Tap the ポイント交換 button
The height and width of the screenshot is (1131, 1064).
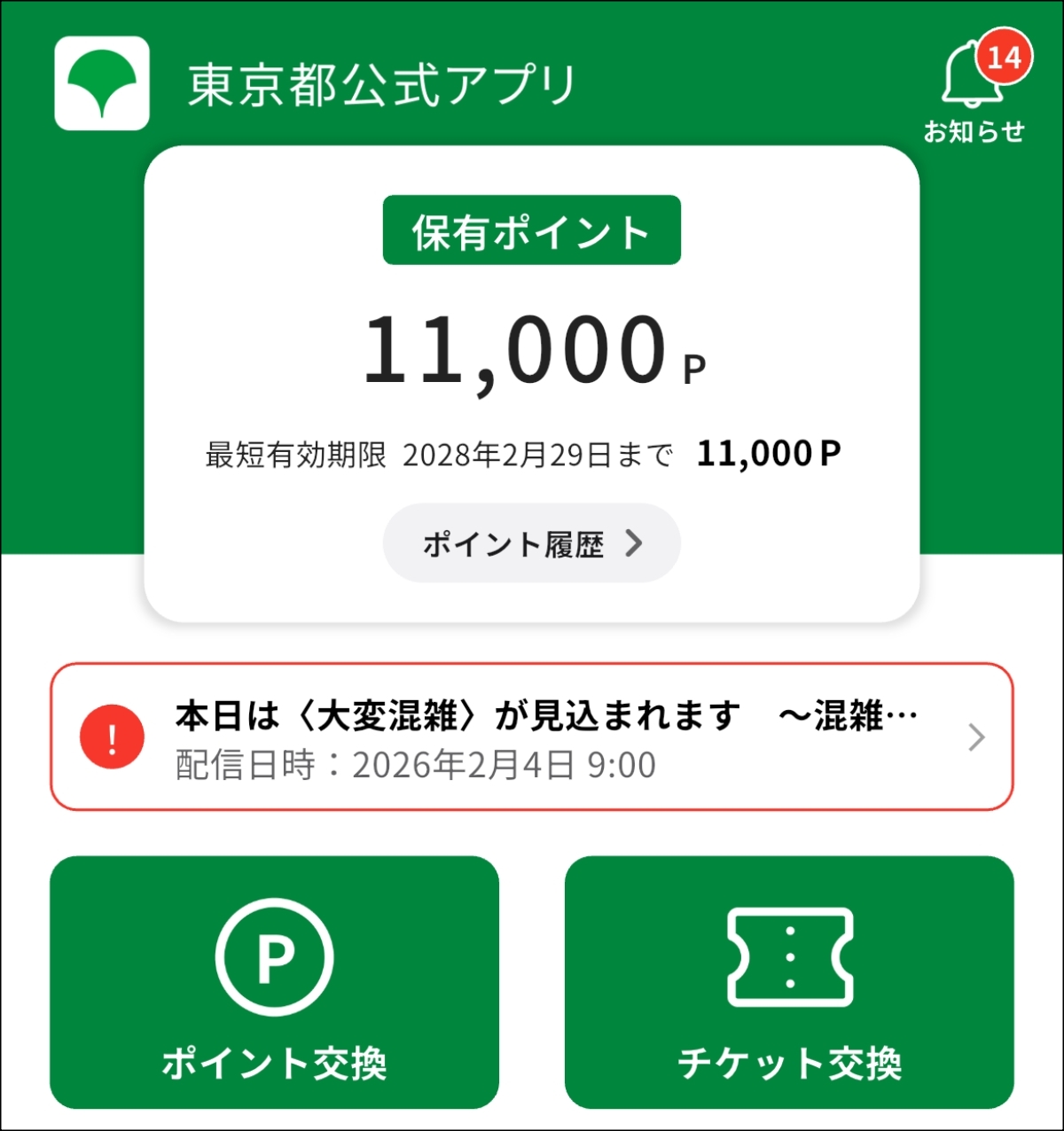[x=274, y=981]
